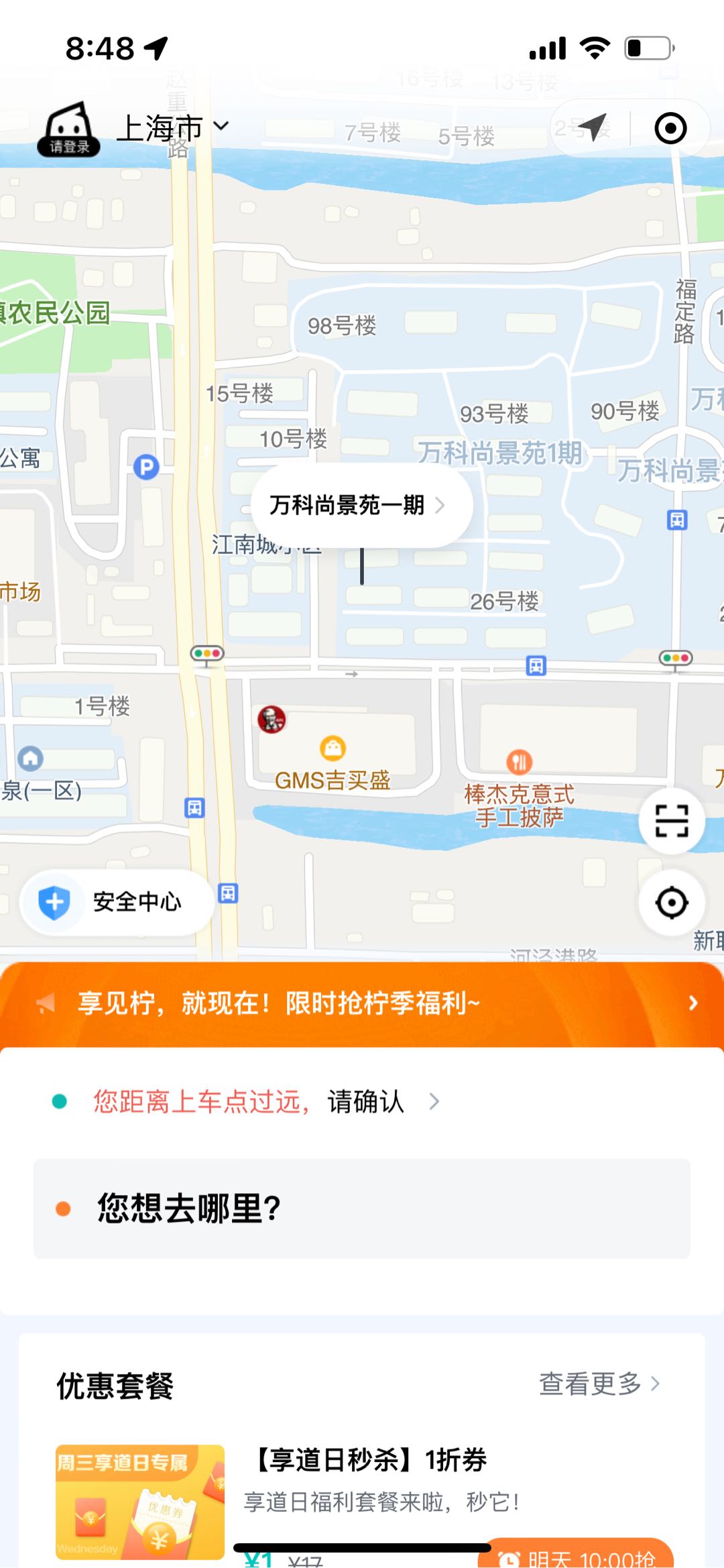
Task: Tap the target circle icon at top right
Action: 670,128
